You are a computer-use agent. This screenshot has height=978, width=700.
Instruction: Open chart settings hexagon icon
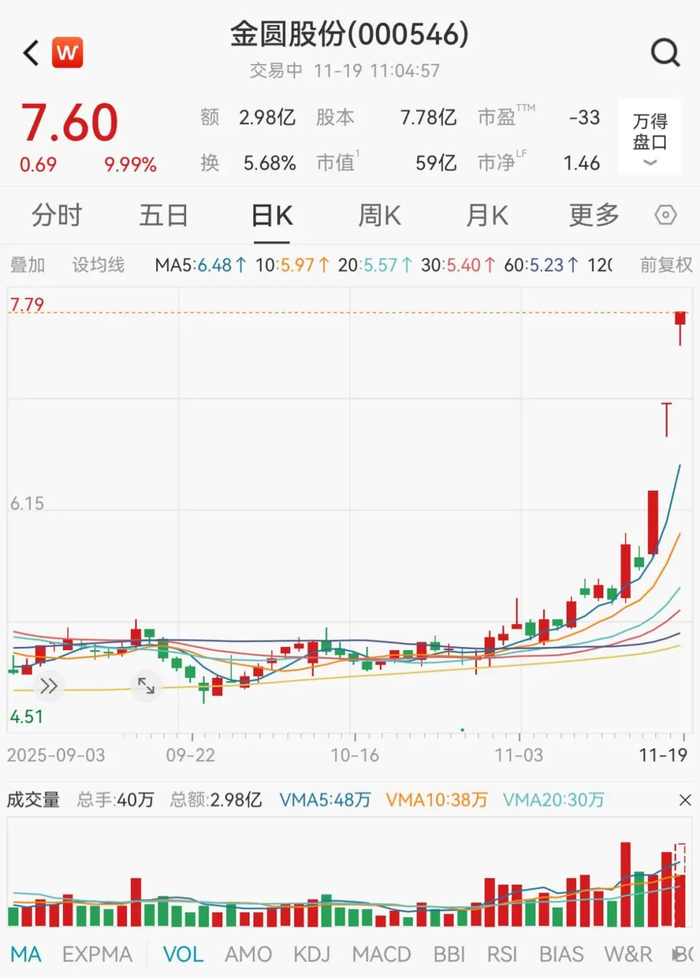tap(665, 215)
